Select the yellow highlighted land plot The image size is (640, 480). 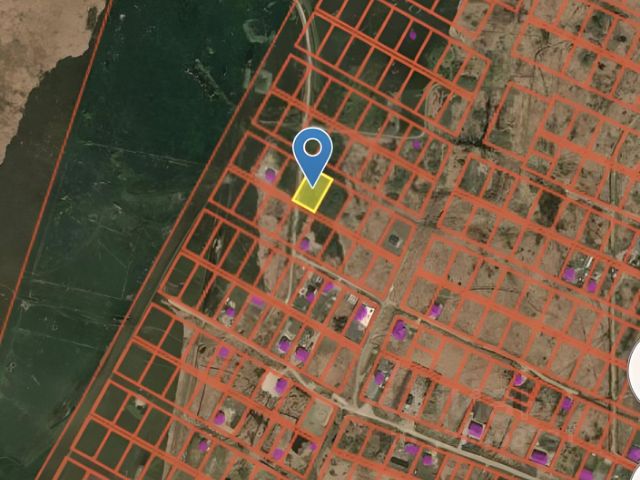pyautogui.click(x=312, y=194)
